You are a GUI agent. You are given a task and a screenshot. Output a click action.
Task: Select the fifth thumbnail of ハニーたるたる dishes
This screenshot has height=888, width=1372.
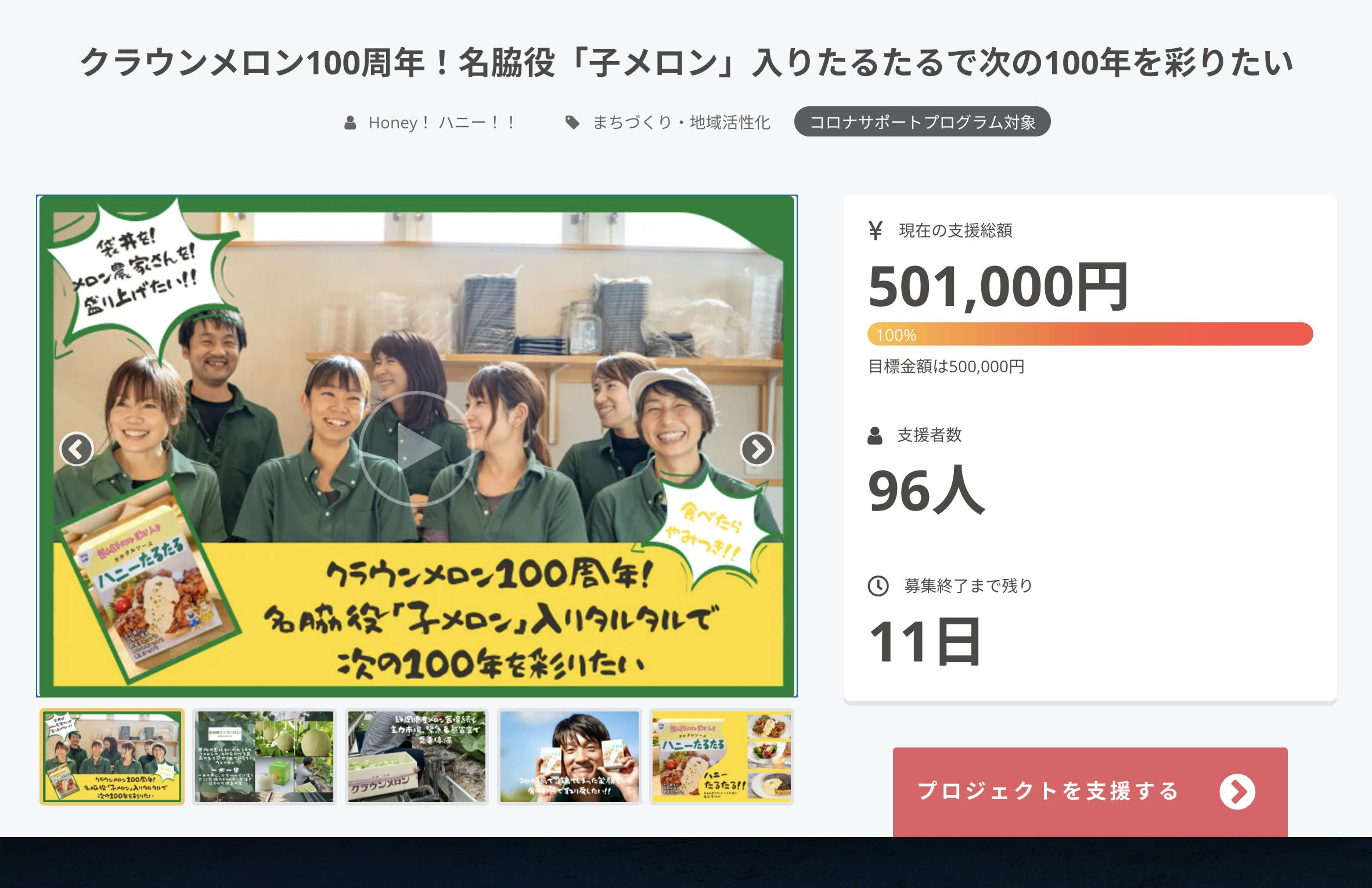pos(721,756)
